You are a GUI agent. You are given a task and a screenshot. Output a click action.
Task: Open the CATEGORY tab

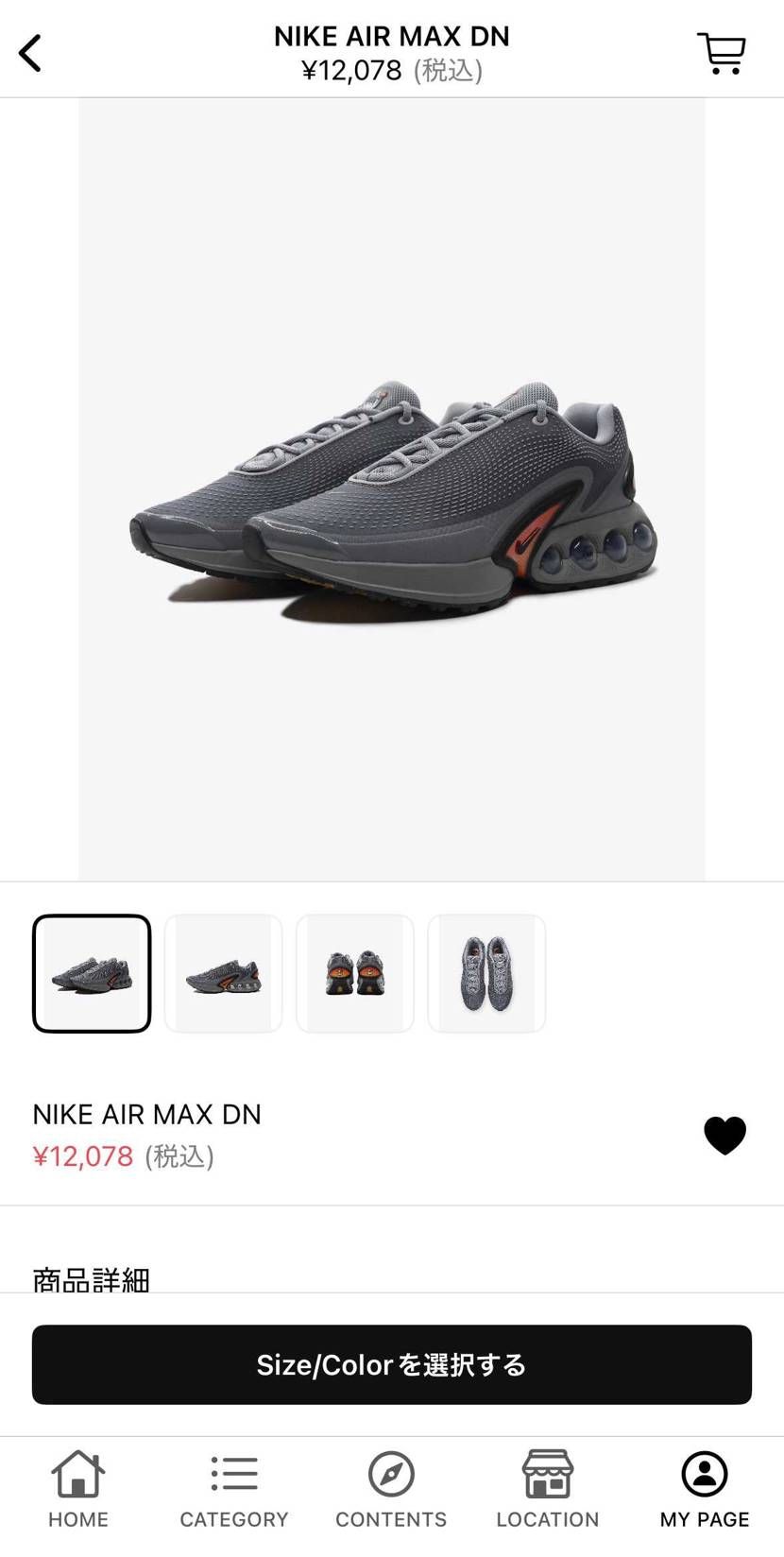pos(234,1489)
